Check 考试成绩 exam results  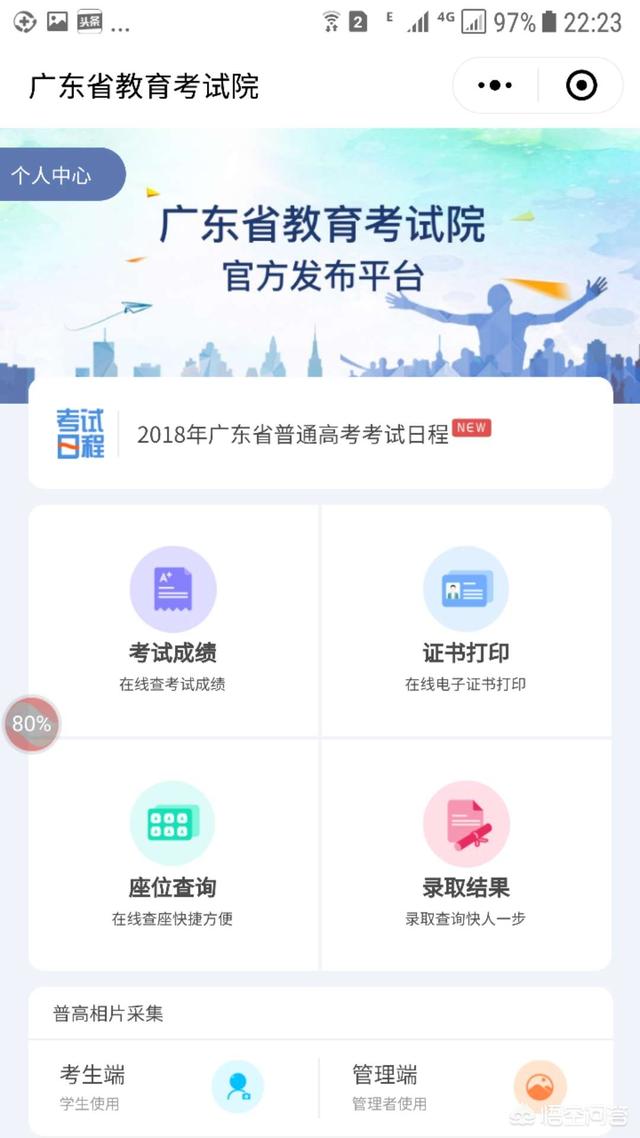tap(173, 621)
